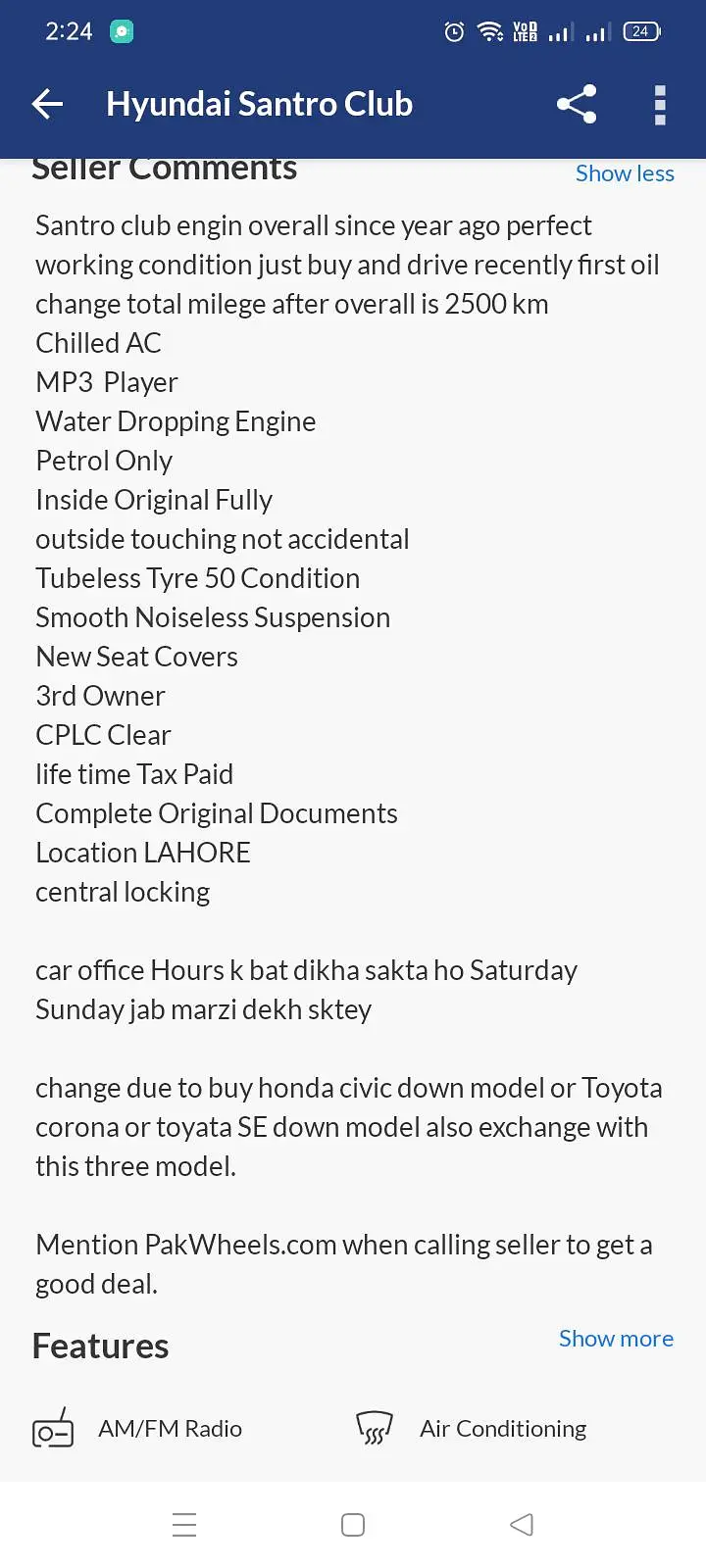Collapse seller comments with Show less
Screen dimensions: 706x1568
[x=625, y=173]
